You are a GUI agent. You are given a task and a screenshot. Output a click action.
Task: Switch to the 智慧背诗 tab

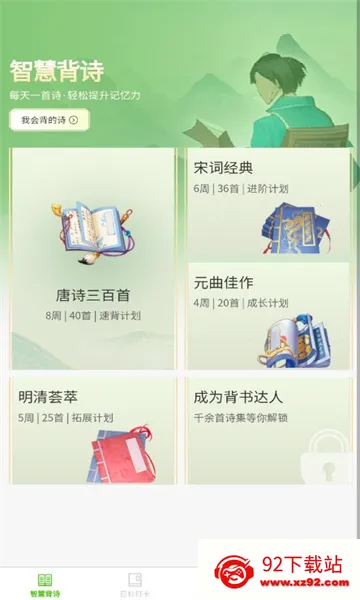click(x=45, y=585)
